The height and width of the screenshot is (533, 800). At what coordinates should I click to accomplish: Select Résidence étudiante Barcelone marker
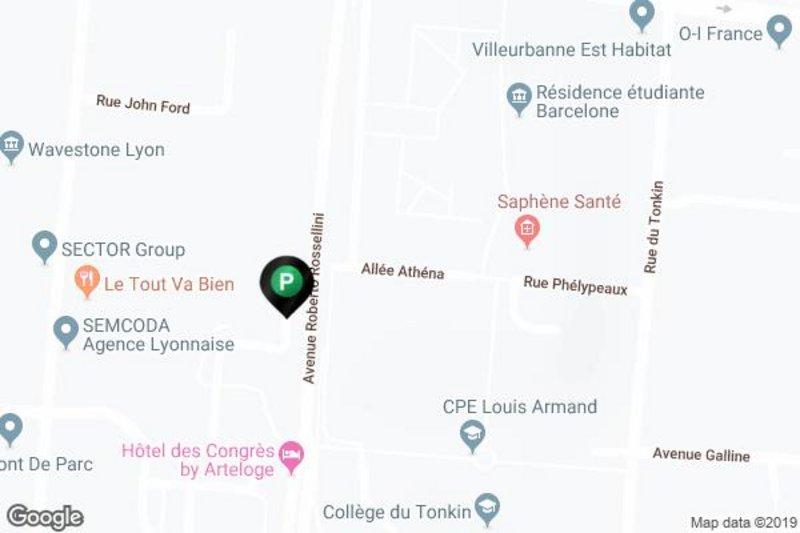(519, 97)
